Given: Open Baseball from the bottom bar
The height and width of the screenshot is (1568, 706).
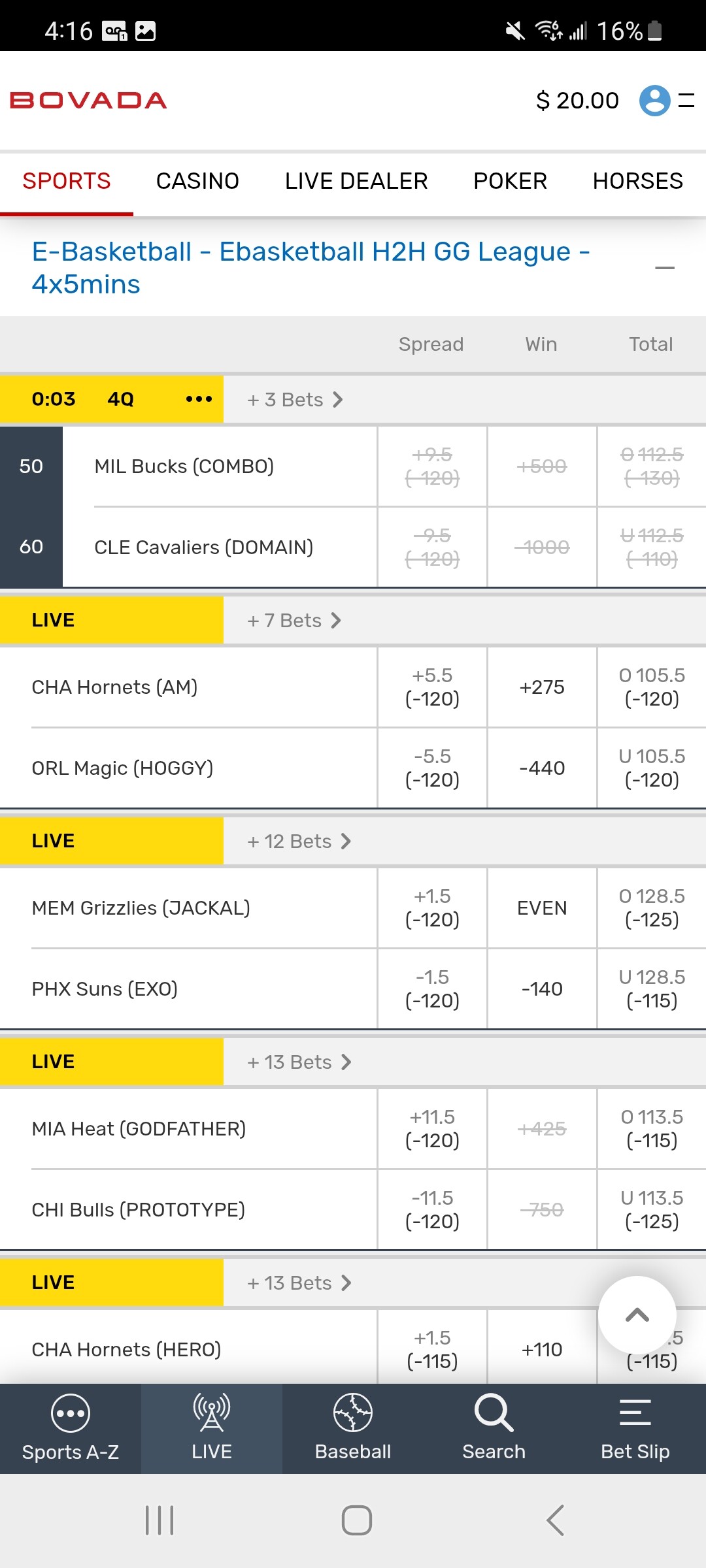Looking at the screenshot, I should click(x=353, y=1428).
